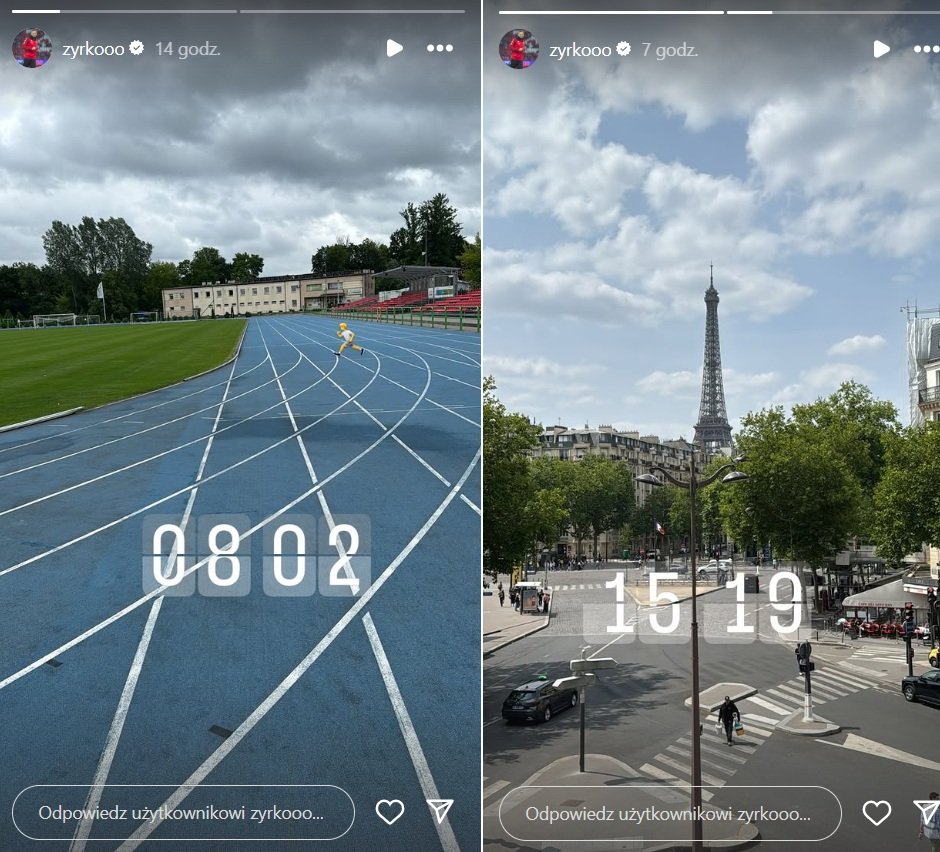Share the Eiffel Tower story via send icon
This screenshot has height=852, width=940.
coord(927,812)
